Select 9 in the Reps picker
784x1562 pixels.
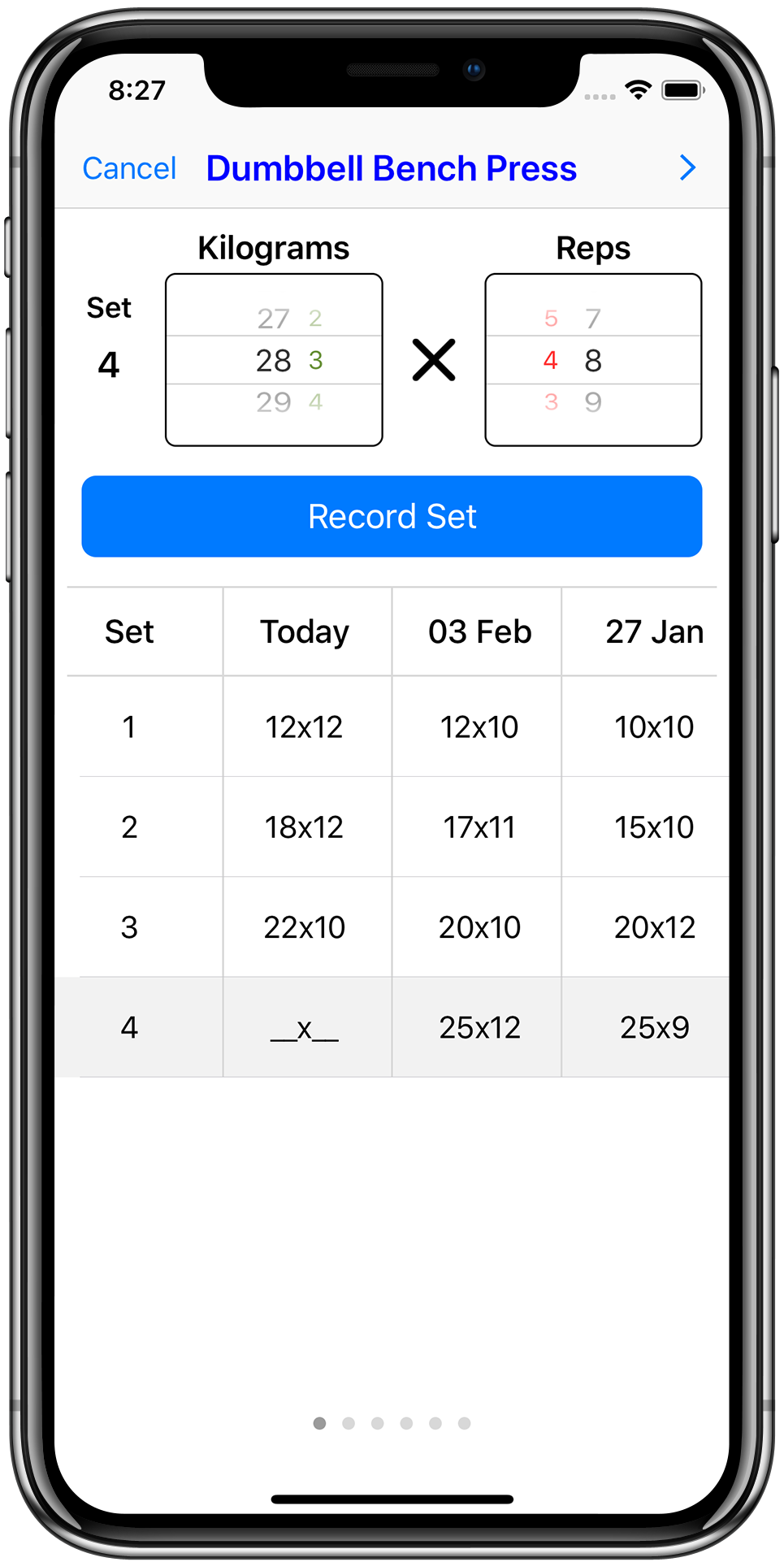tap(593, 401)
